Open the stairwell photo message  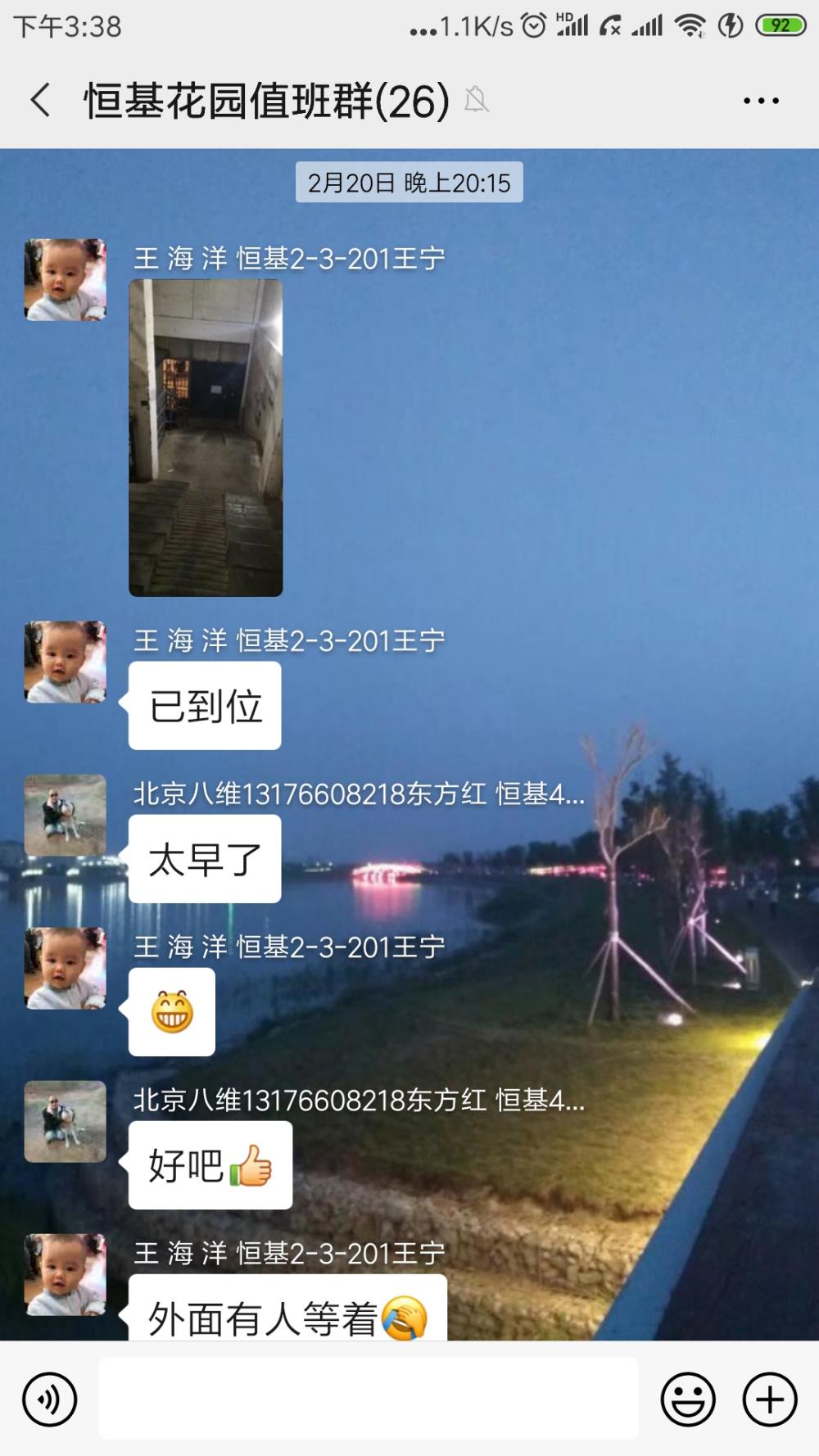coord(206,438)
